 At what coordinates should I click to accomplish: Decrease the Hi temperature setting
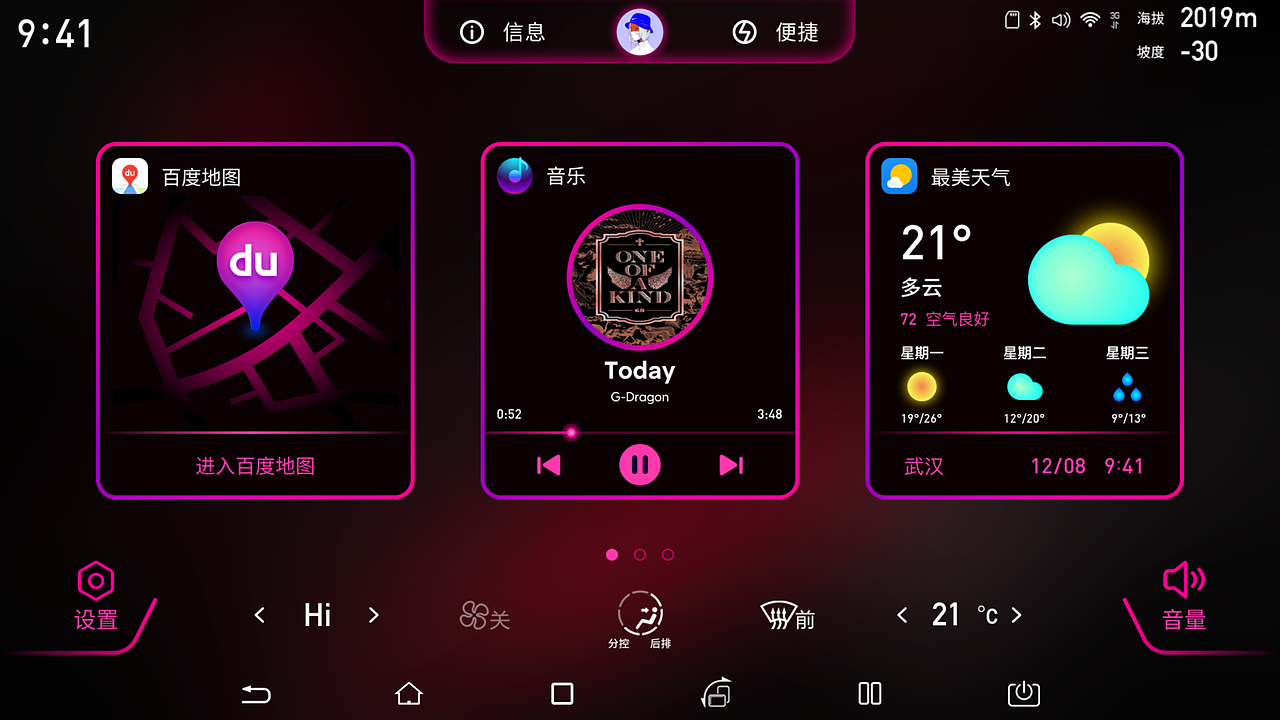[x=260, y=615]
